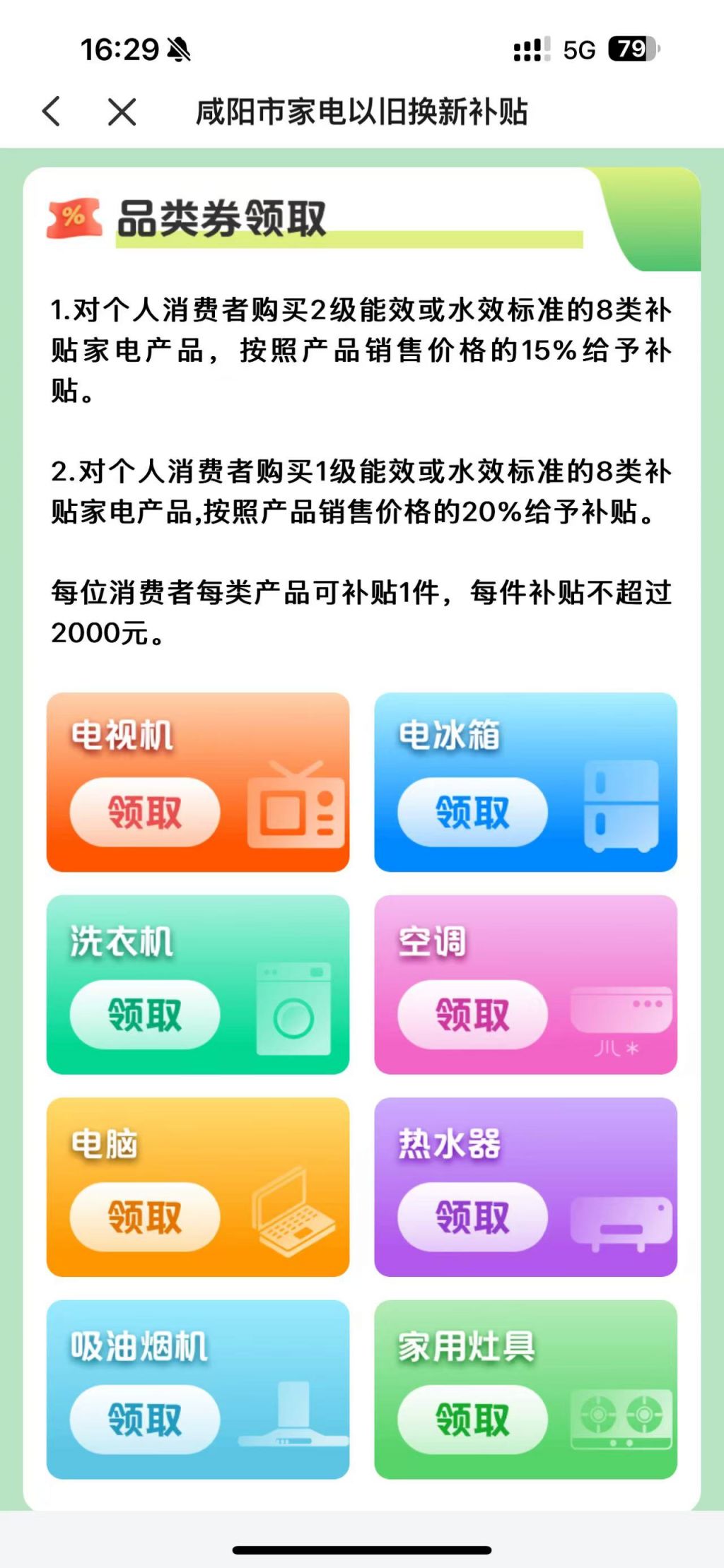This screenshot has height=1568, width=724.
Task: Go back to the previous page
Action: [52, 112]
